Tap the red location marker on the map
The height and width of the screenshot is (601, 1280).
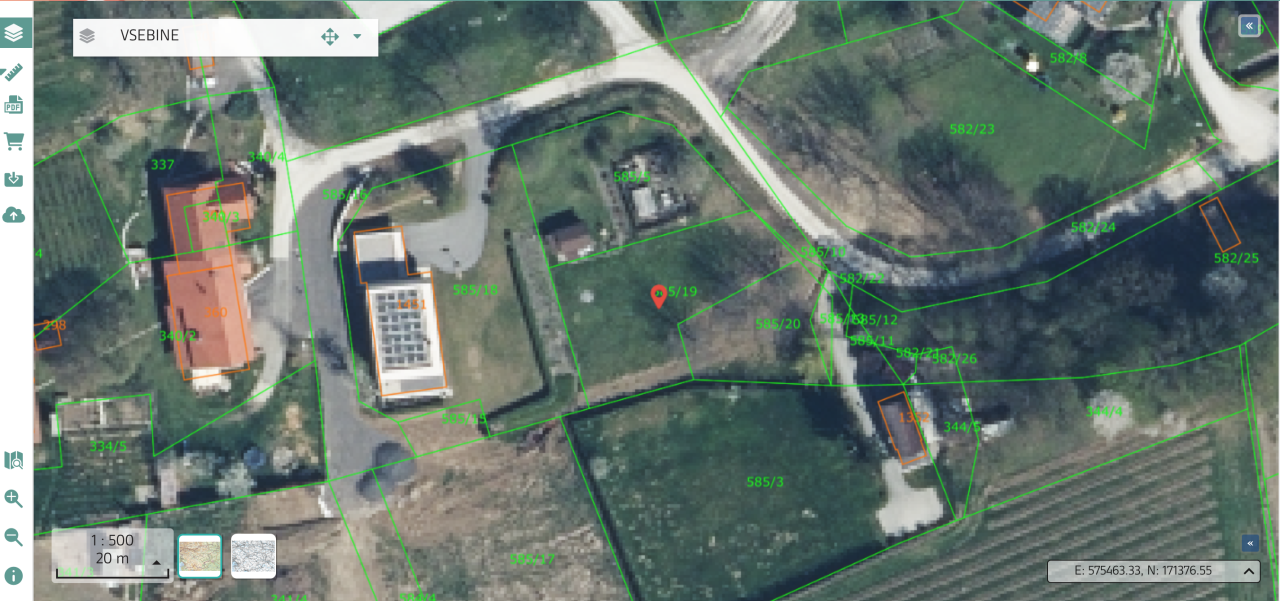[x=658, y=295]
